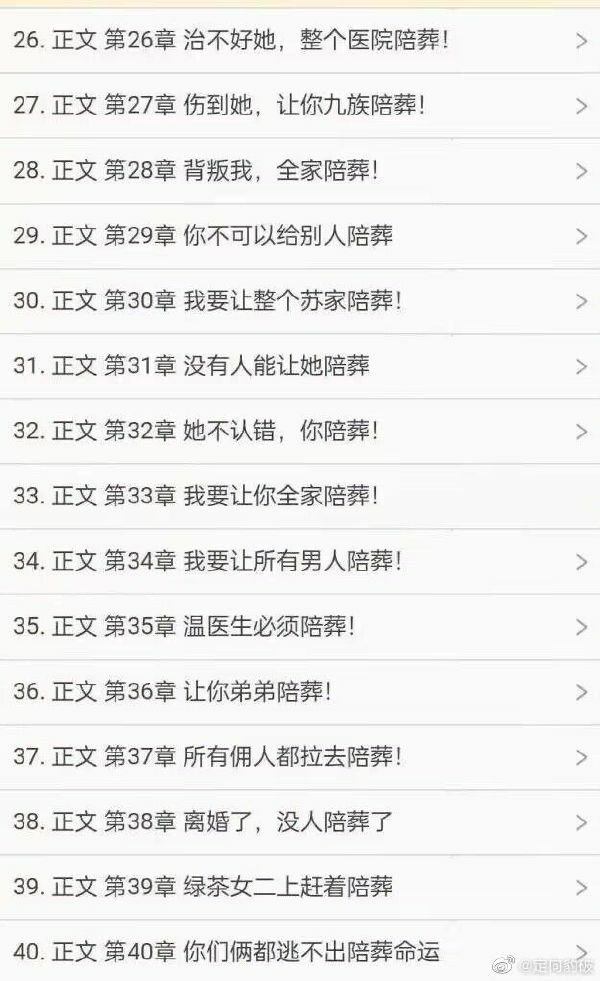The height and width of the screenshot is (981, 600).
Task: Open chapter 26 治不好她,整个医院陪葬
Action: (x=300, y=41)
